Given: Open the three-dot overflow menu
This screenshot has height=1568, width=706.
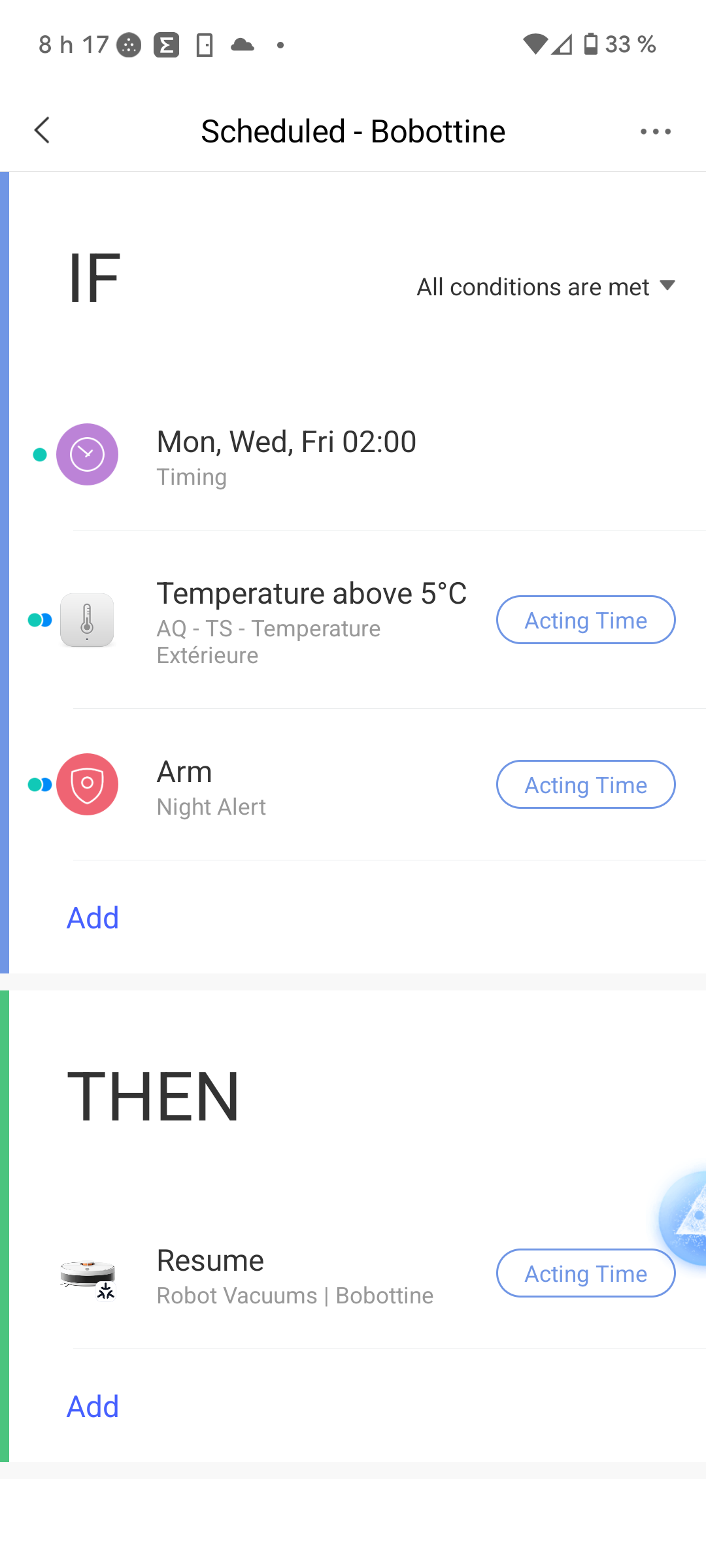Looking at the screenshot, I should coord(656,131).
